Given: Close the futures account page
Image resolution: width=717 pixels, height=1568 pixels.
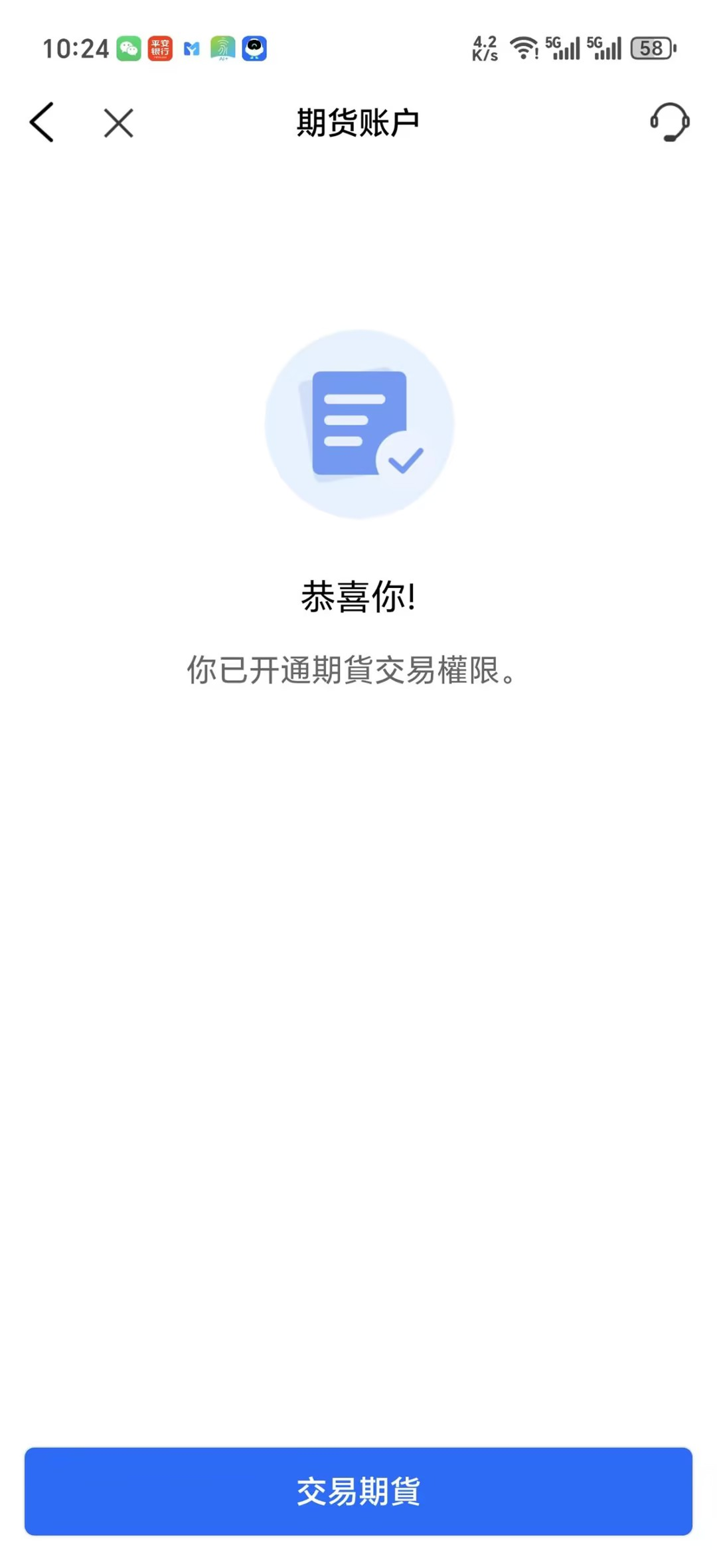Looking at the screenshot, I should [119, 123].
